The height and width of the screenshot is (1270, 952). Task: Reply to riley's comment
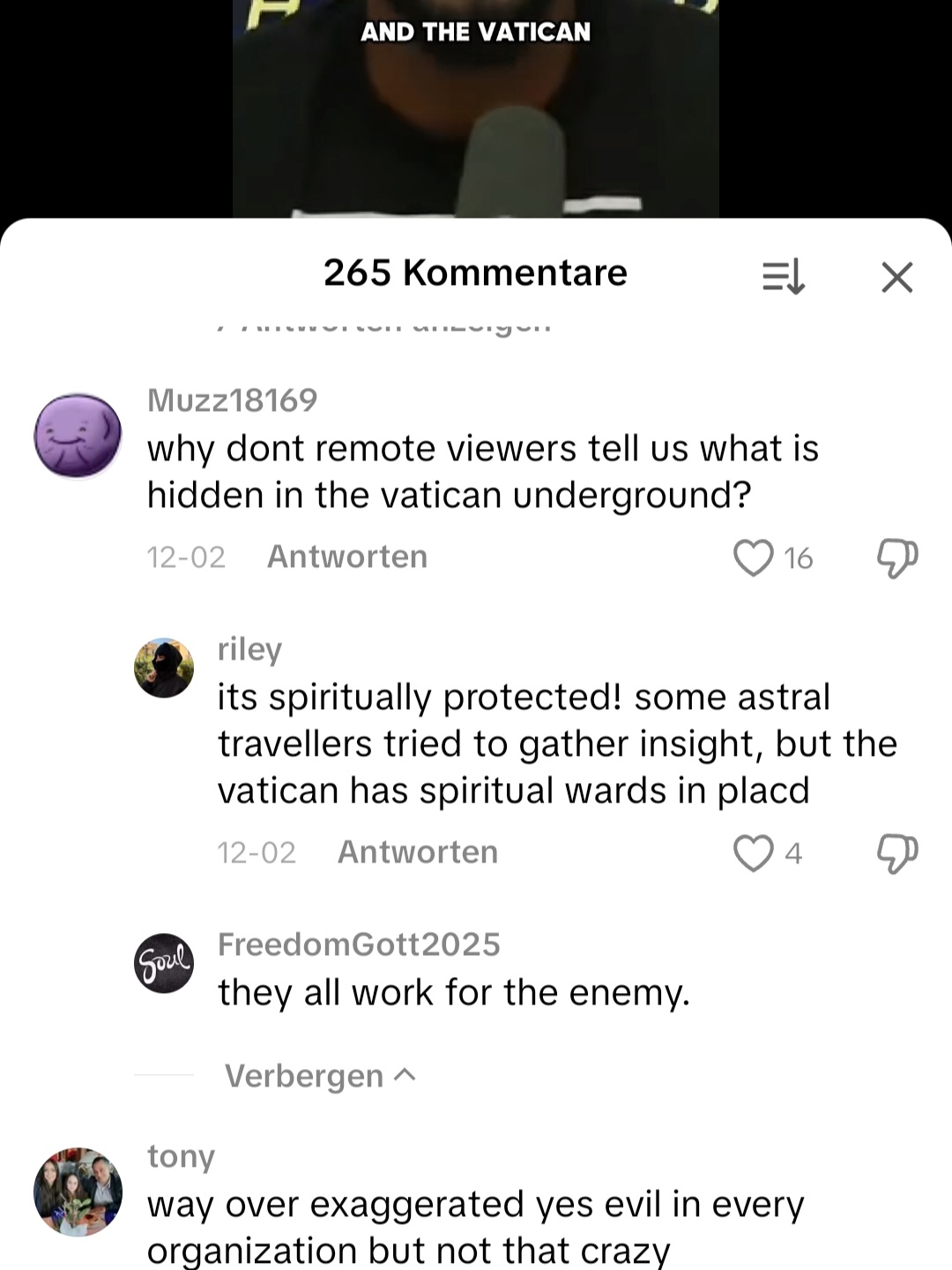click(418, 853)
